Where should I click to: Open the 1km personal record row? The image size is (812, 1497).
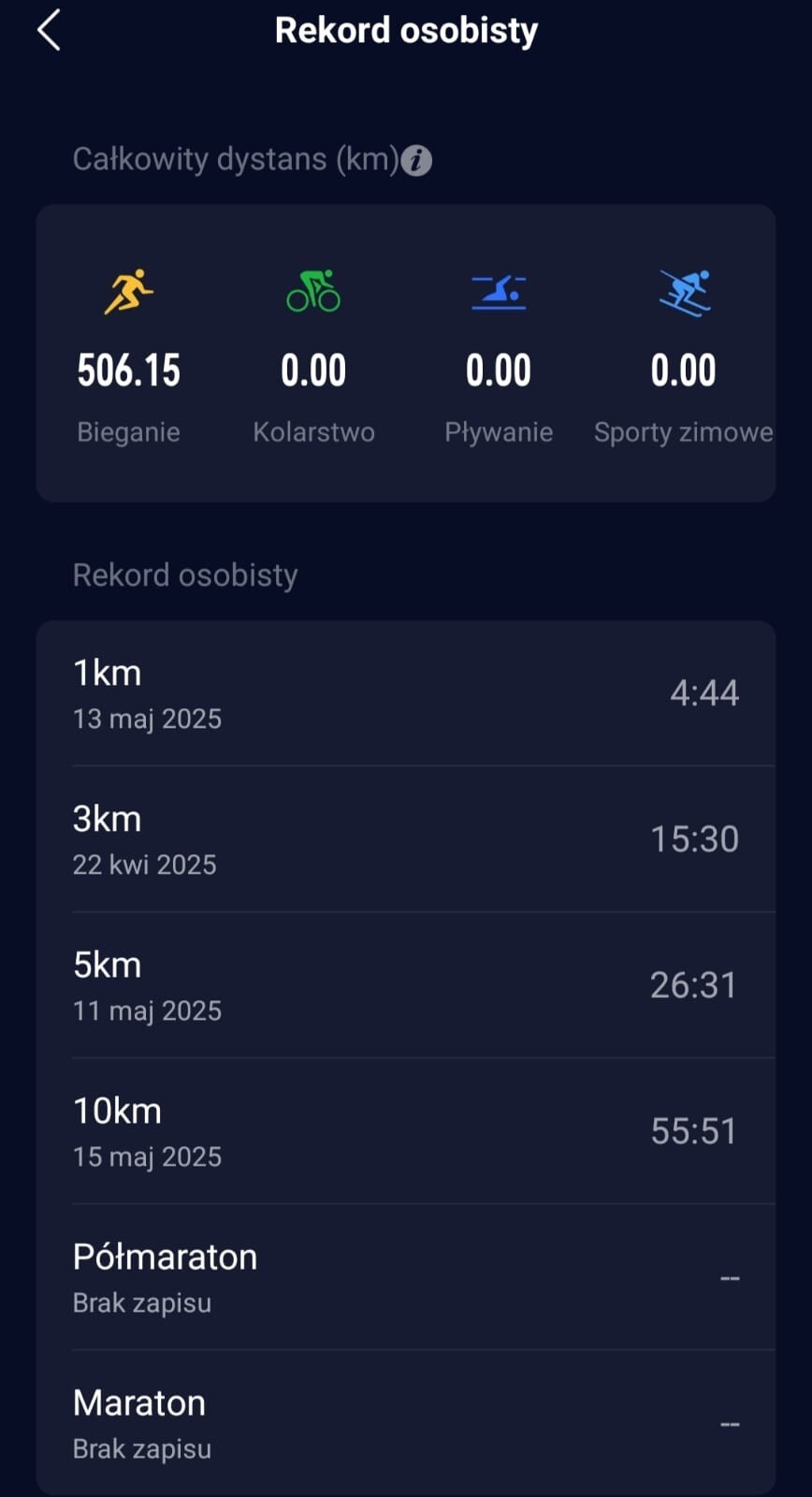405,693
